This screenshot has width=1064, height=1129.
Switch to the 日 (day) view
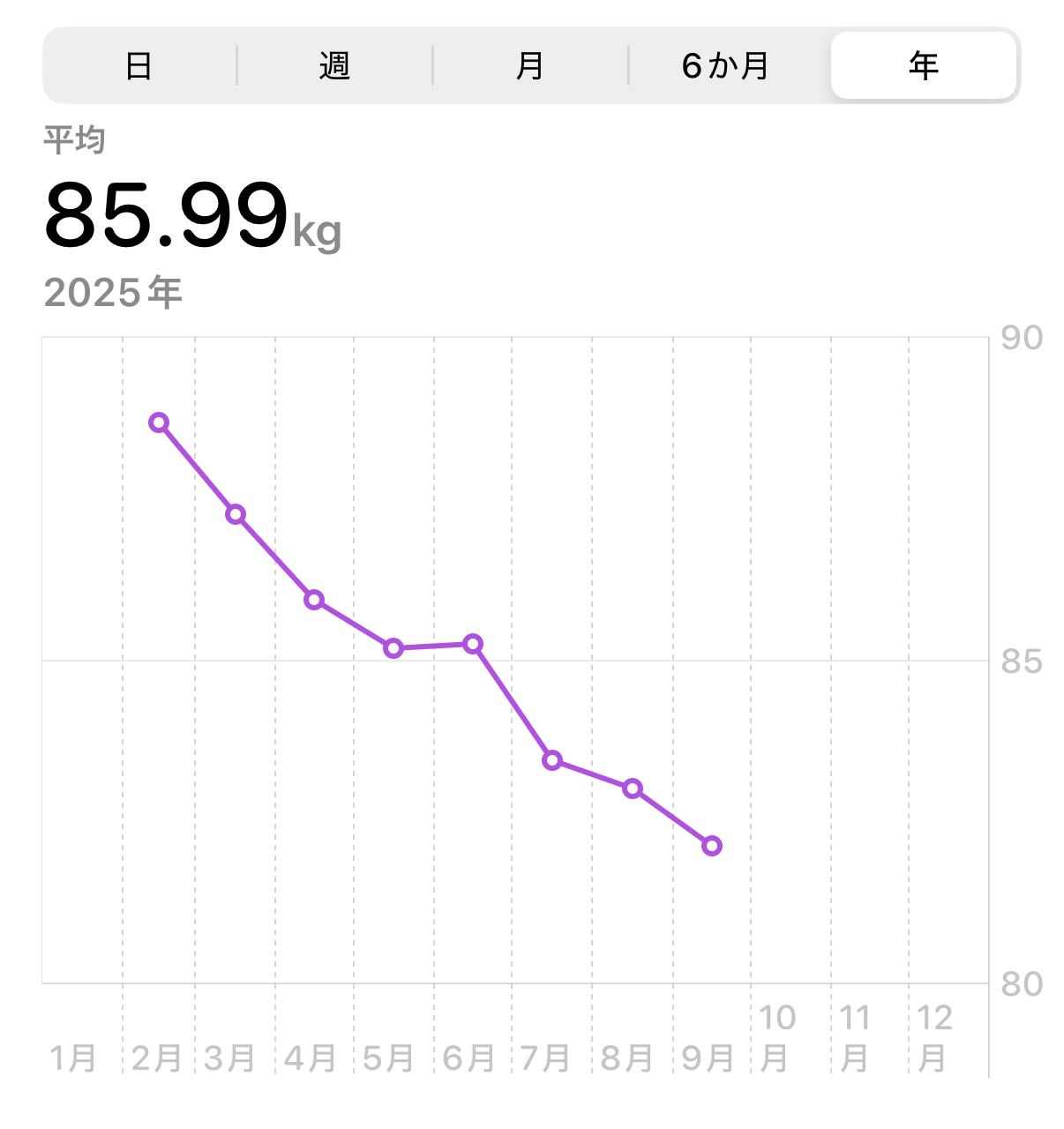tap(139, 66)
